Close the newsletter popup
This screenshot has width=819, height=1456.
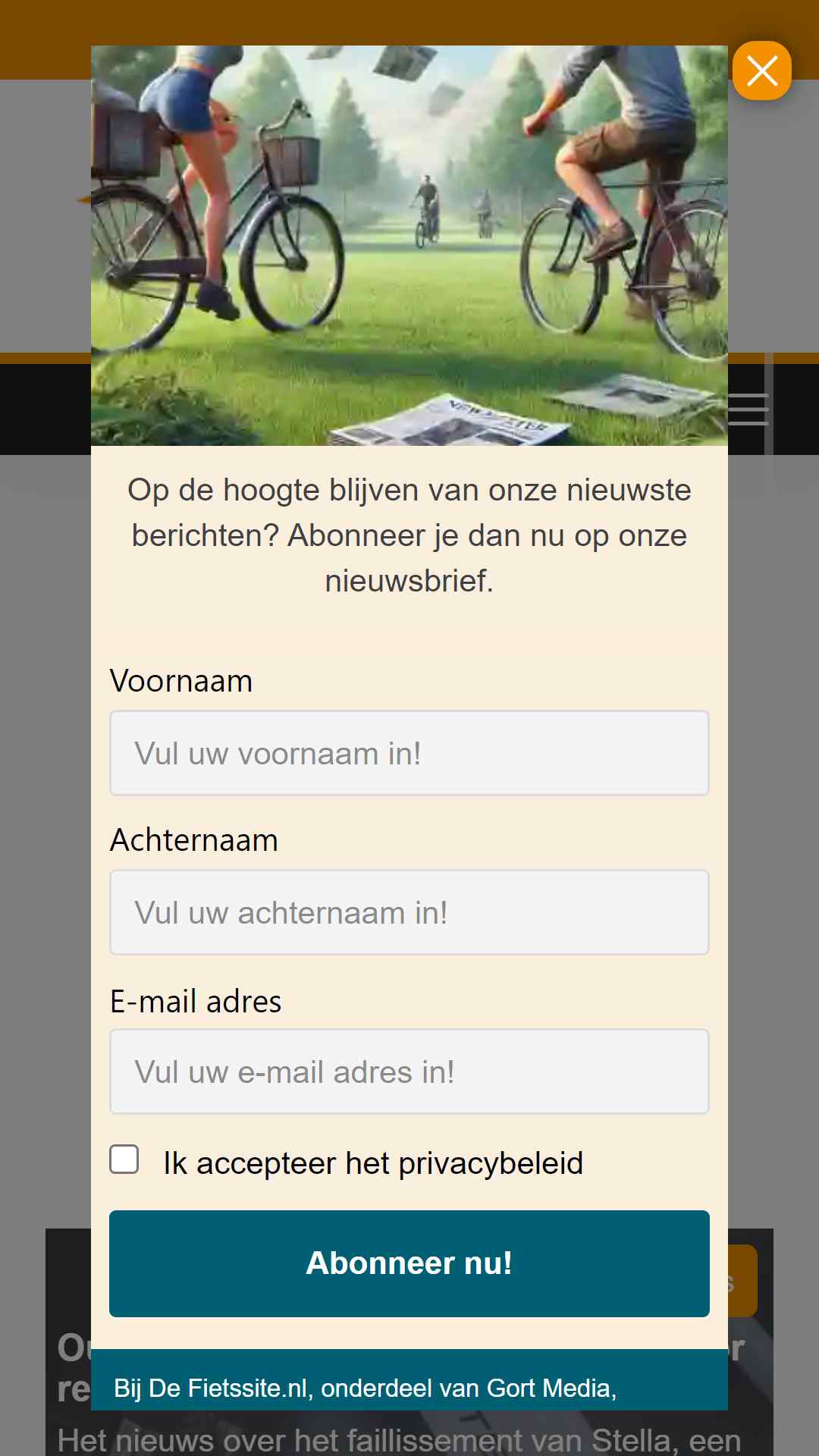coord(761,71)
